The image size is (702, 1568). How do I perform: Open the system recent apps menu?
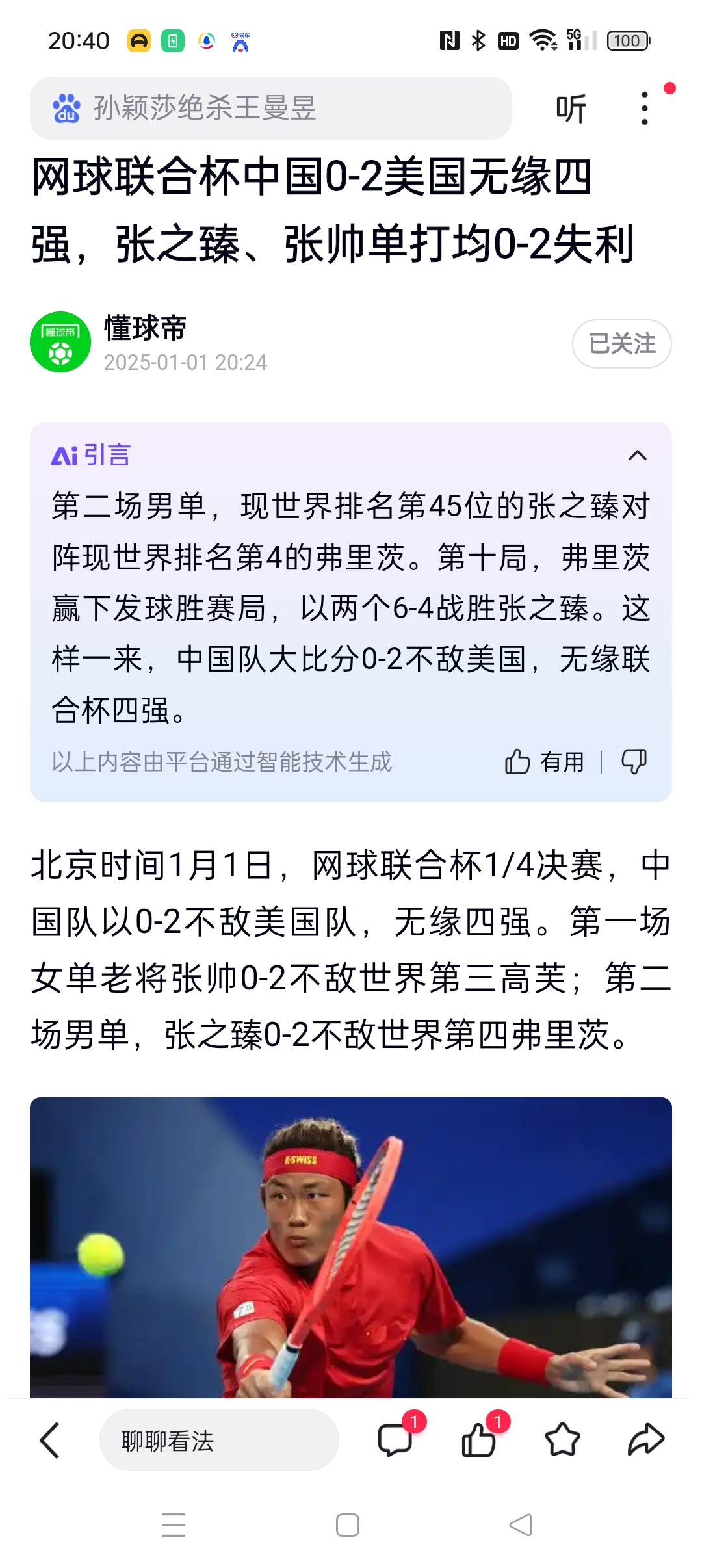[174, 1525]
